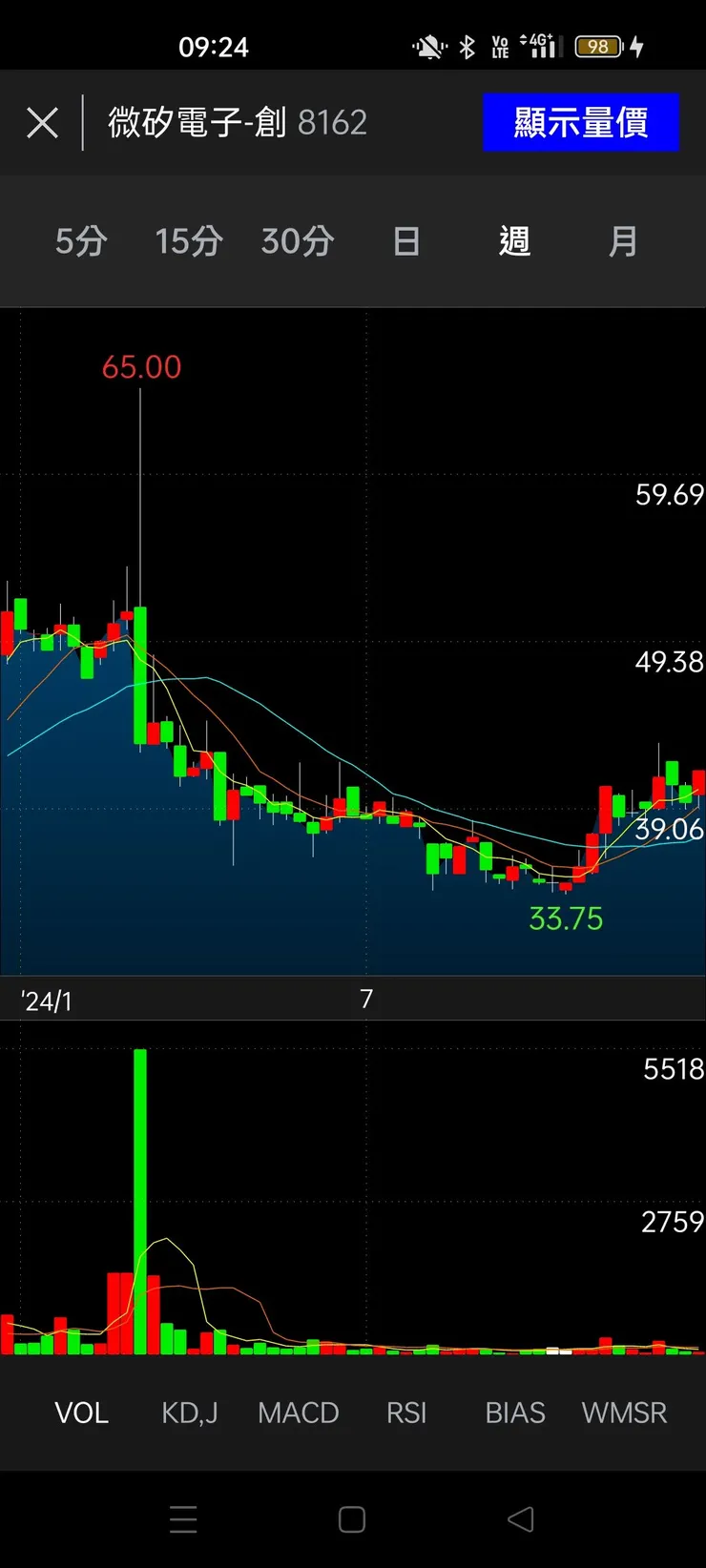Display the RSI indicator

(x=406, y=1413)
